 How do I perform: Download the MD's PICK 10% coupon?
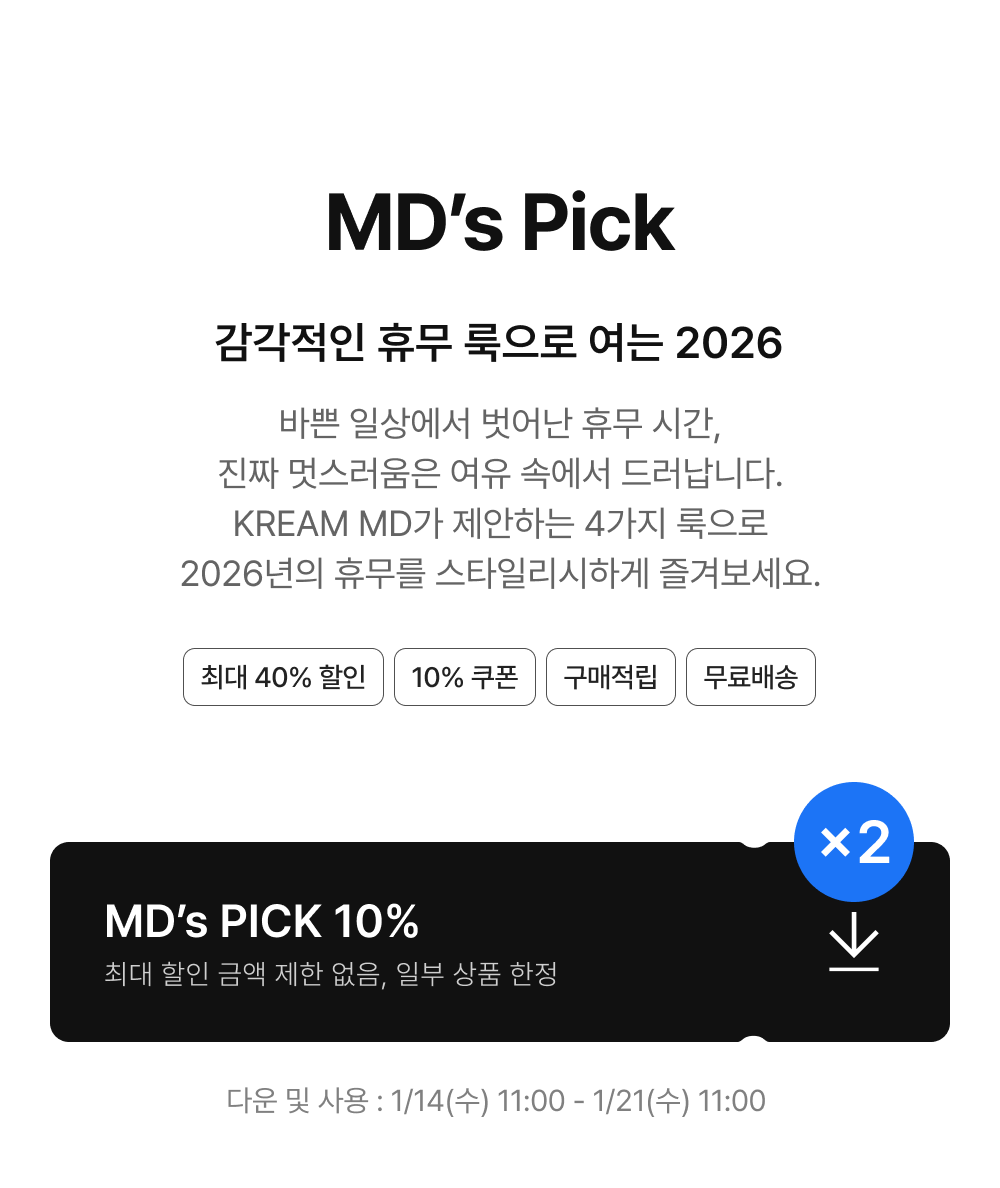[854, 941]
